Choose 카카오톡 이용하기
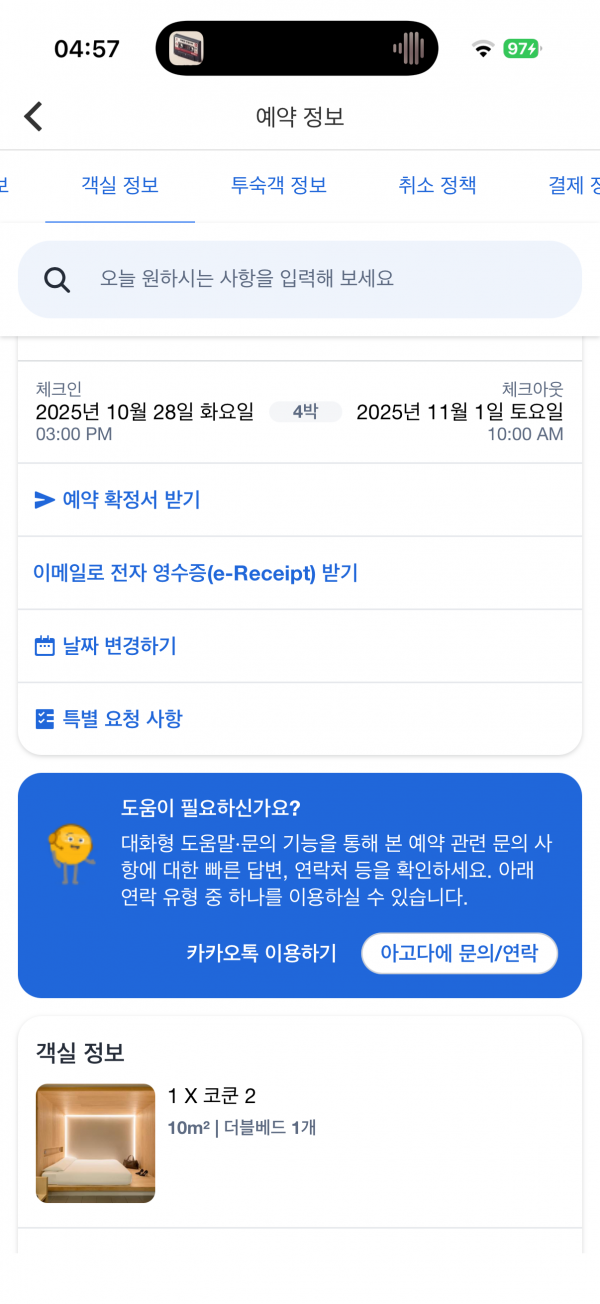The height and width of the screenshot is (1304, 600). point(262,953)
